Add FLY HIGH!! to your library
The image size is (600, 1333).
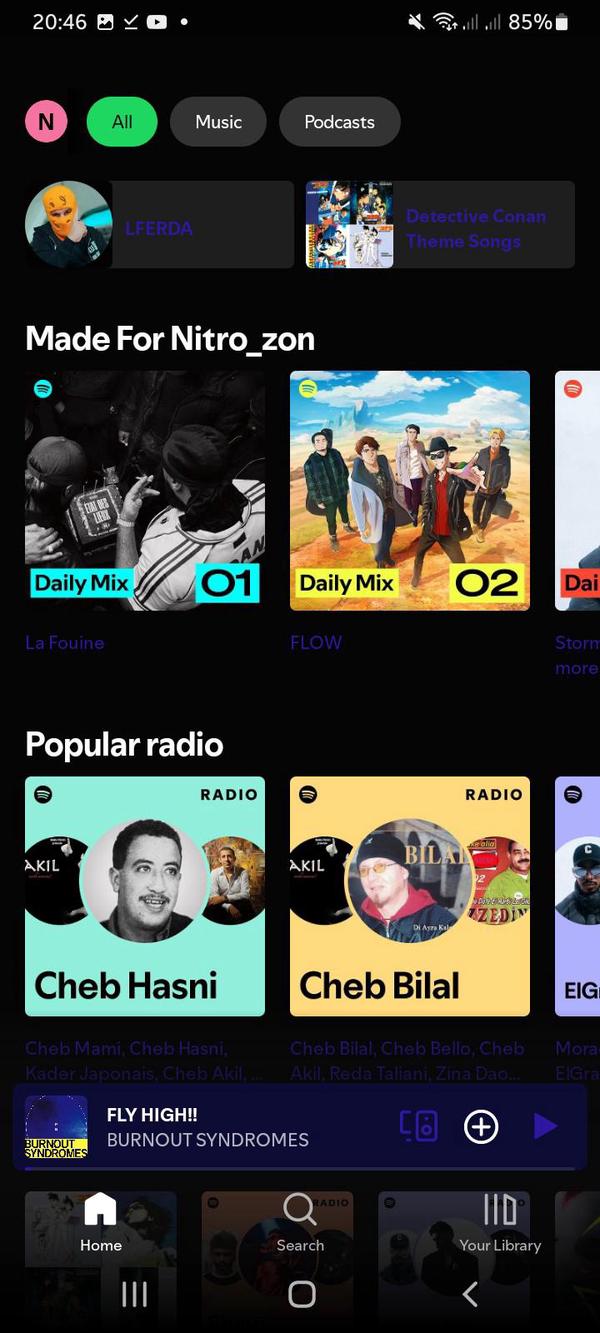[481, 1126]
